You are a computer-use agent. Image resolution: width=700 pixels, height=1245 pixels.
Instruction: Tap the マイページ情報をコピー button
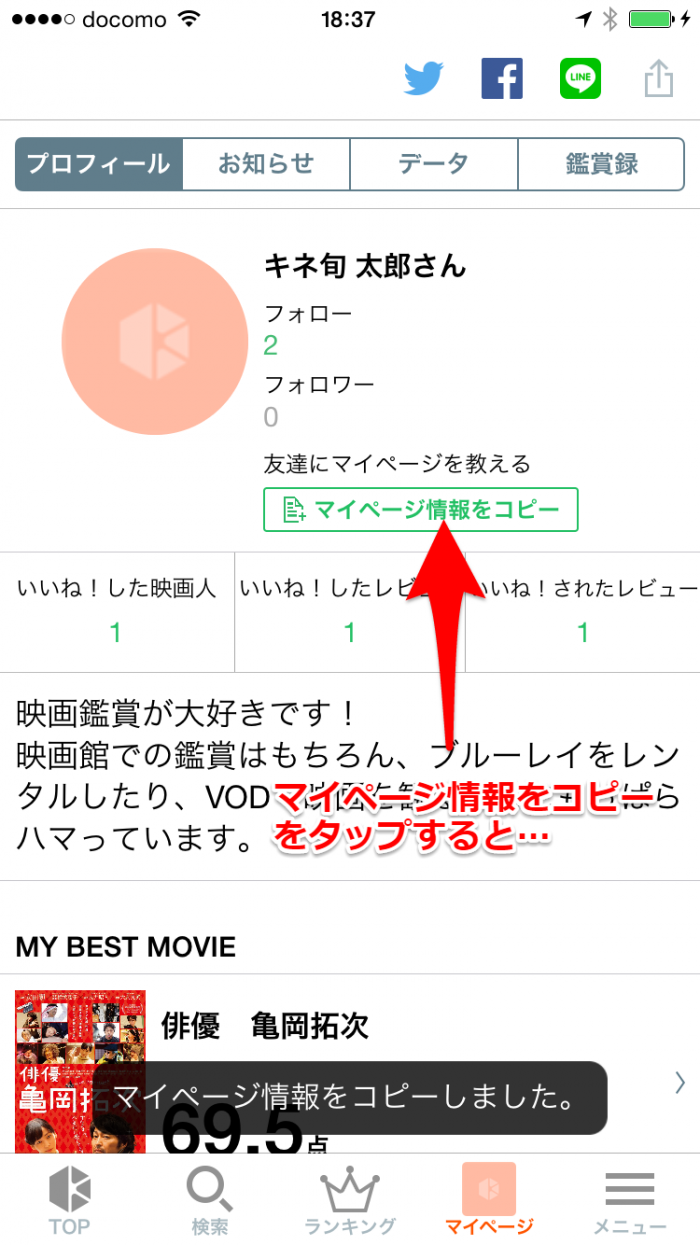tap(420, 510)
